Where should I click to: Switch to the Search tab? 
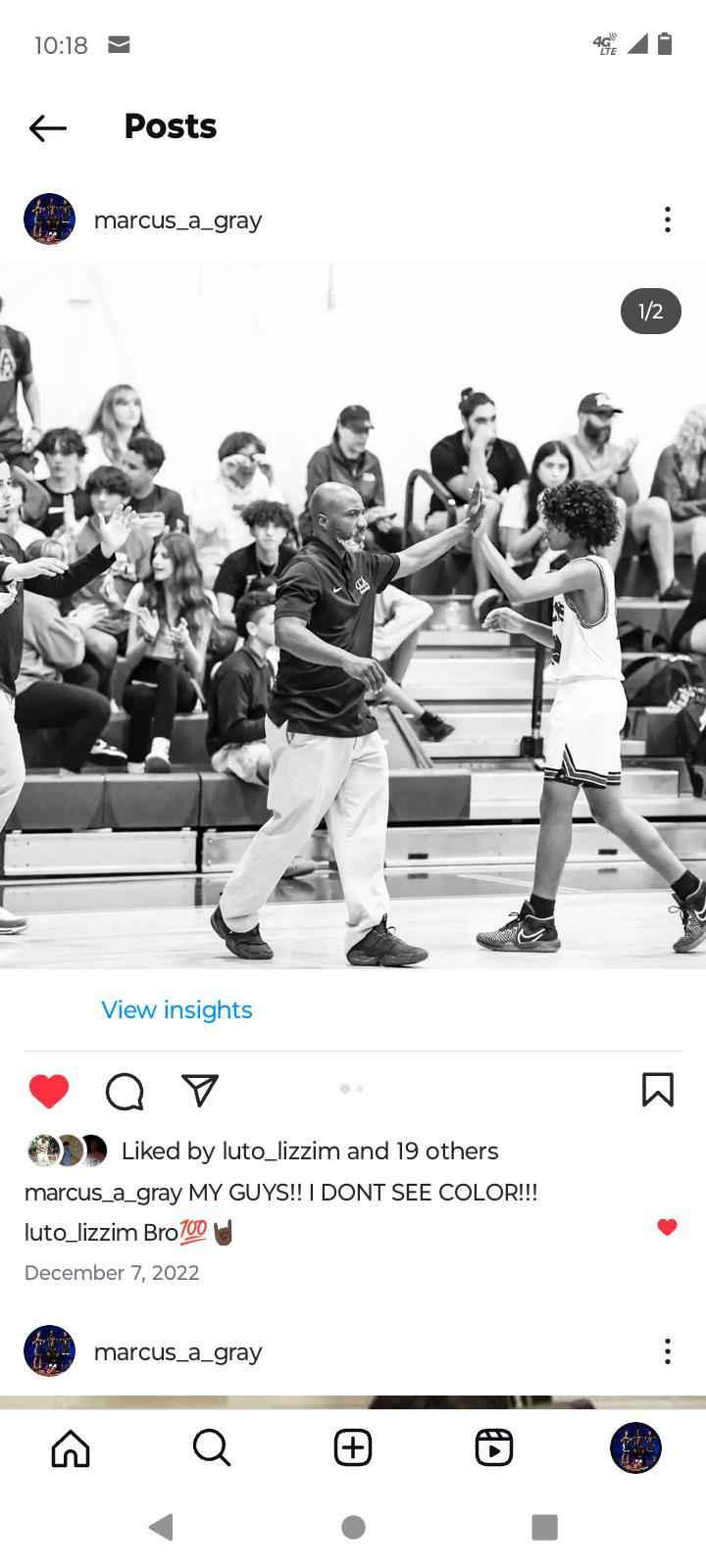pyautogui.click(x=212, y=1447)
